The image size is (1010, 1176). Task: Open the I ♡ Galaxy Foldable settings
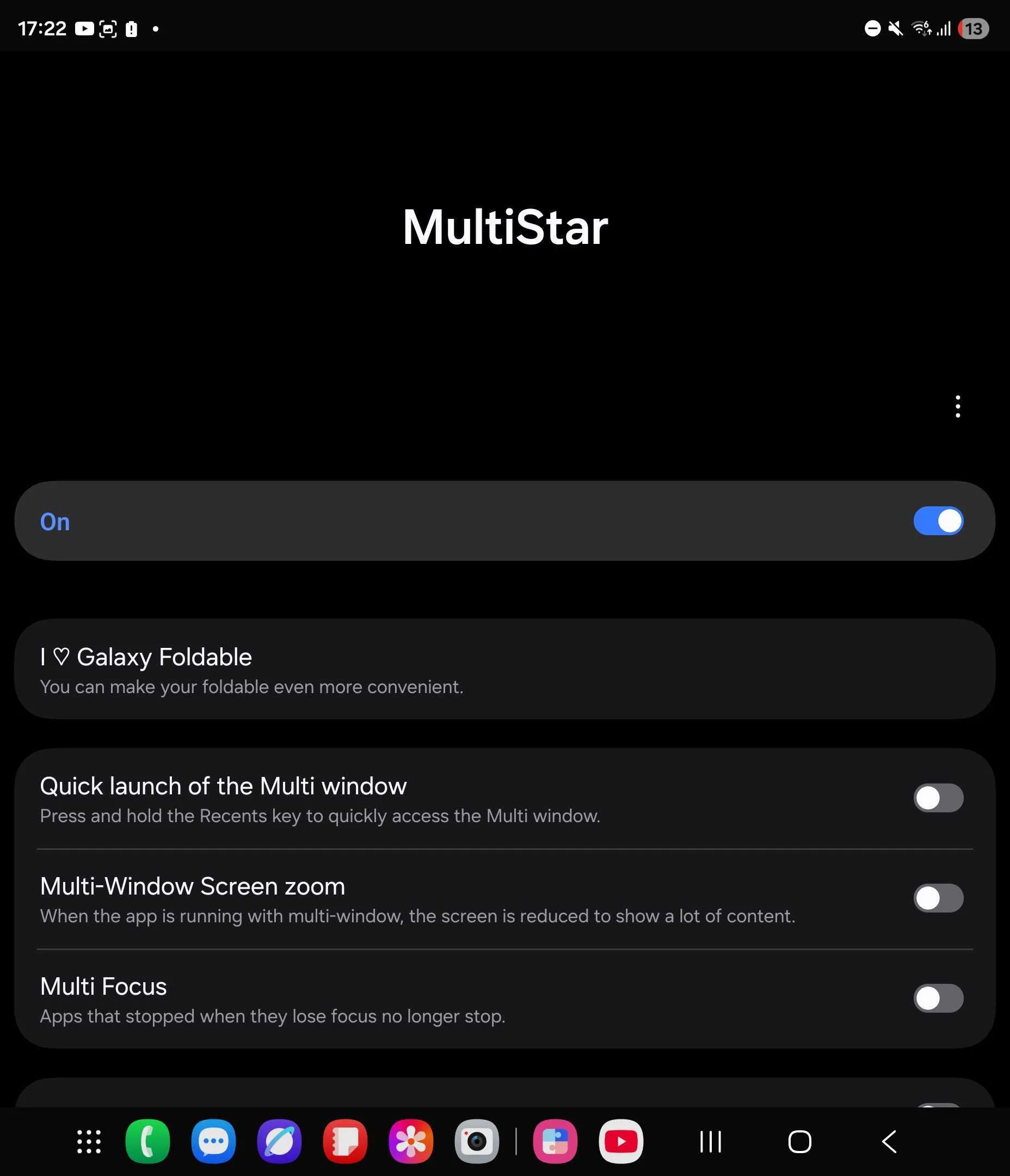(504, 669)
